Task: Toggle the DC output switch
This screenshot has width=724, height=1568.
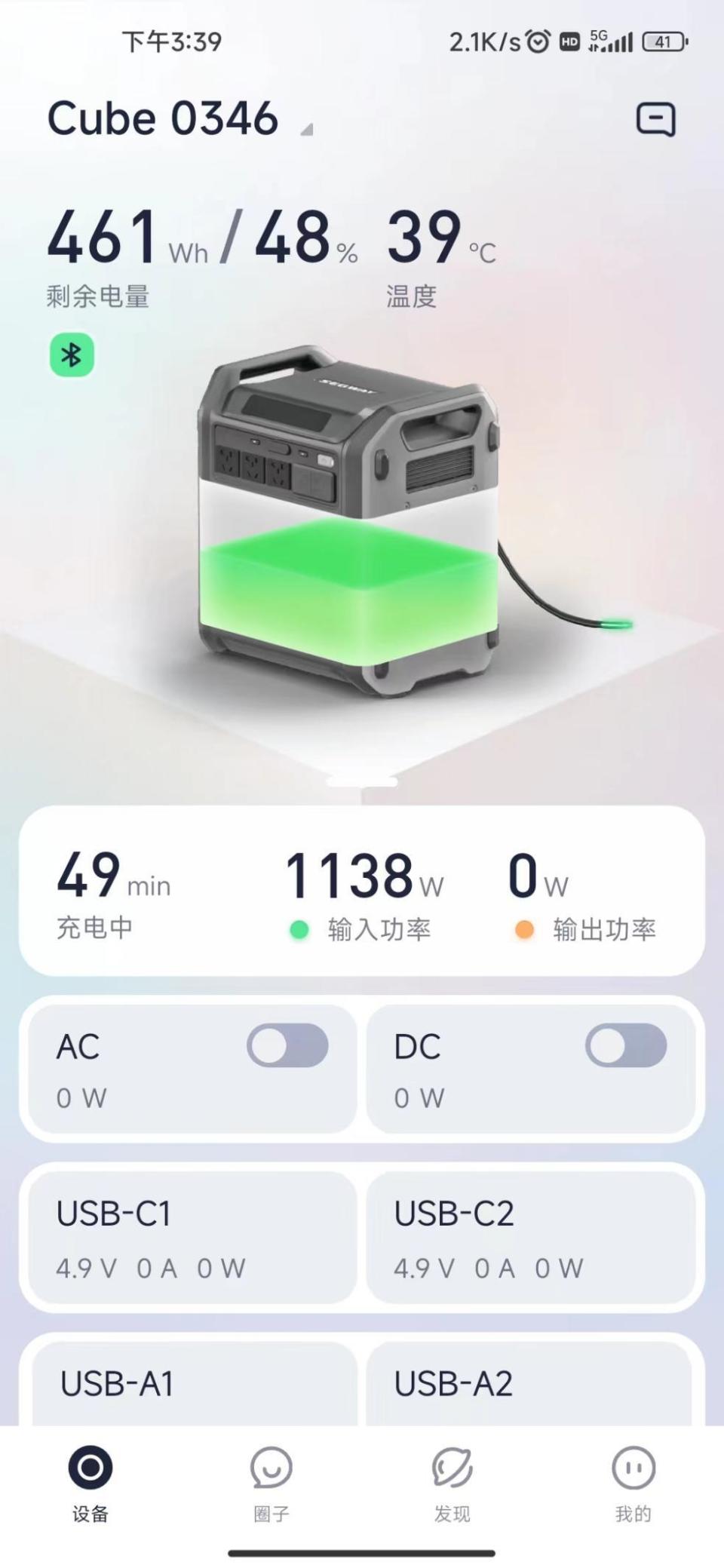Action: [x=625, y=1045]
